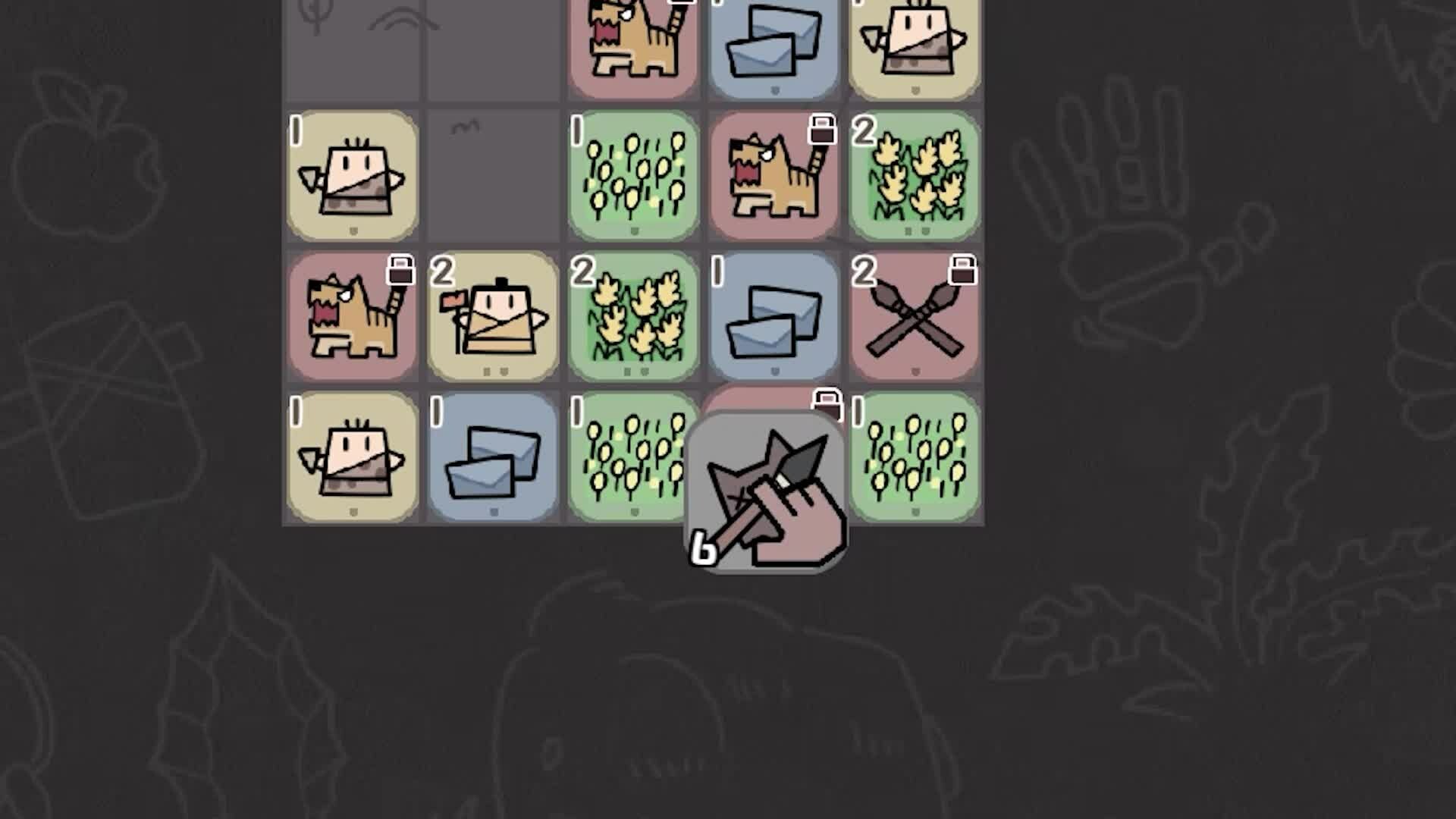Select the tiger tile between the flower and wheat tiles
Screen dimensions: 1456x819
point(773,176)
